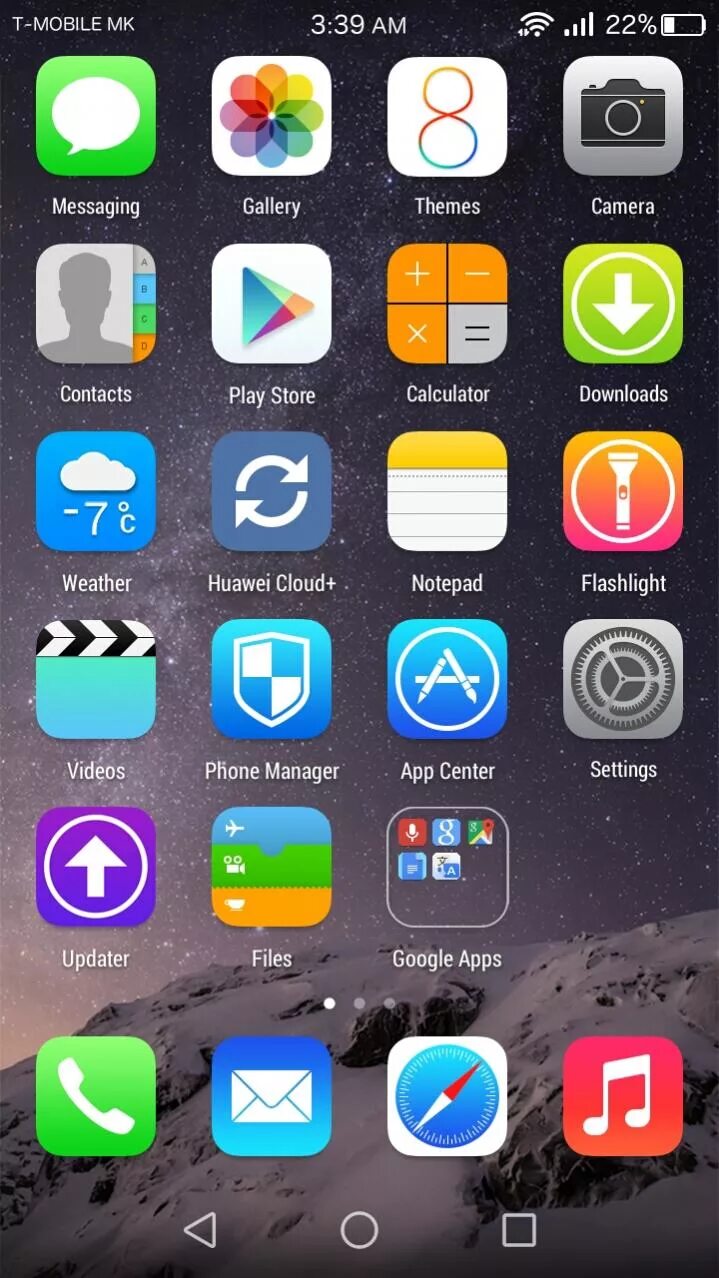Open the Themes app

point(447,116)
